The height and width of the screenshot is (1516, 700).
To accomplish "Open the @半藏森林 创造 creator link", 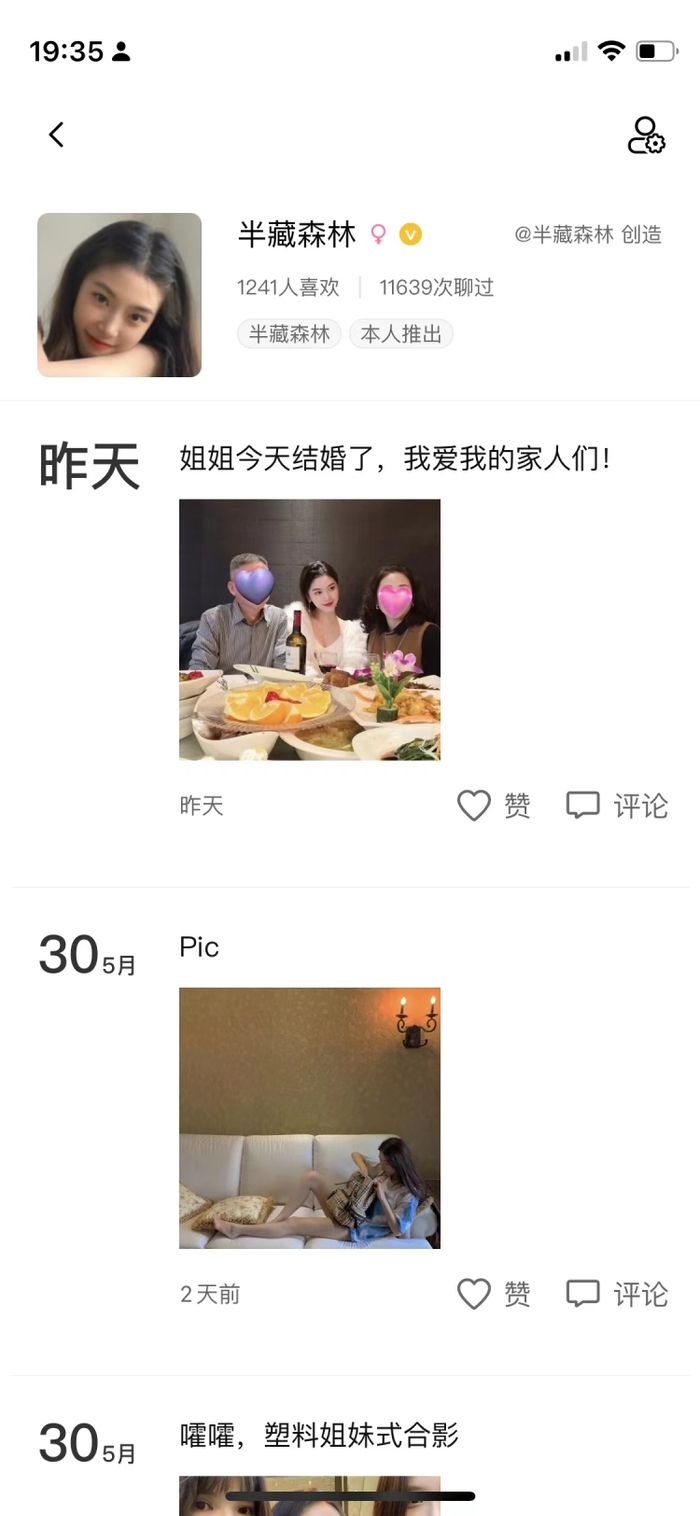I will pyautogui.click(x=588, y=235).
